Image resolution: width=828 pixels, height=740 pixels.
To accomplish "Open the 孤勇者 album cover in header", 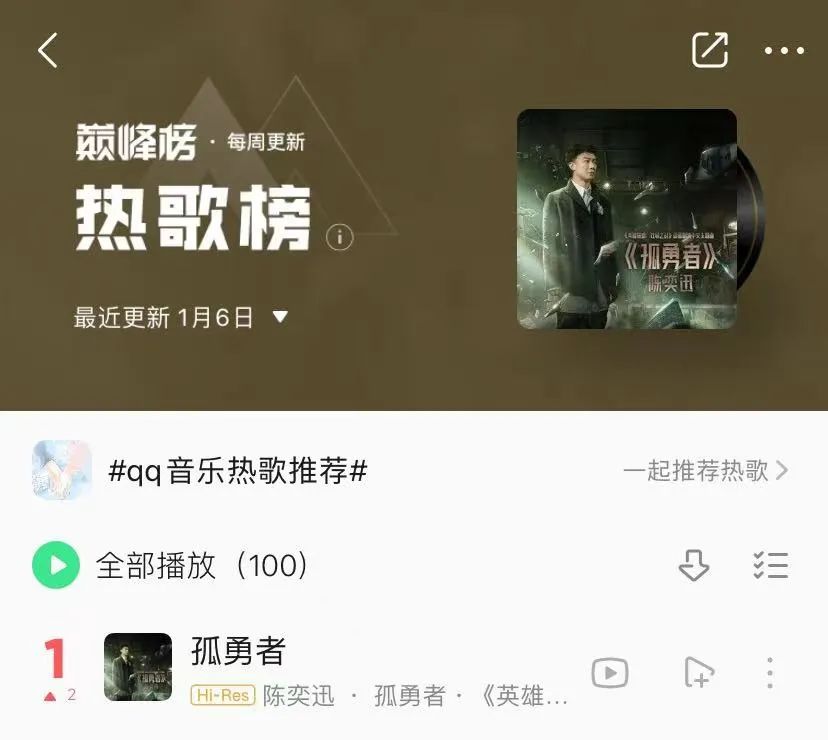I will (627, 219).
